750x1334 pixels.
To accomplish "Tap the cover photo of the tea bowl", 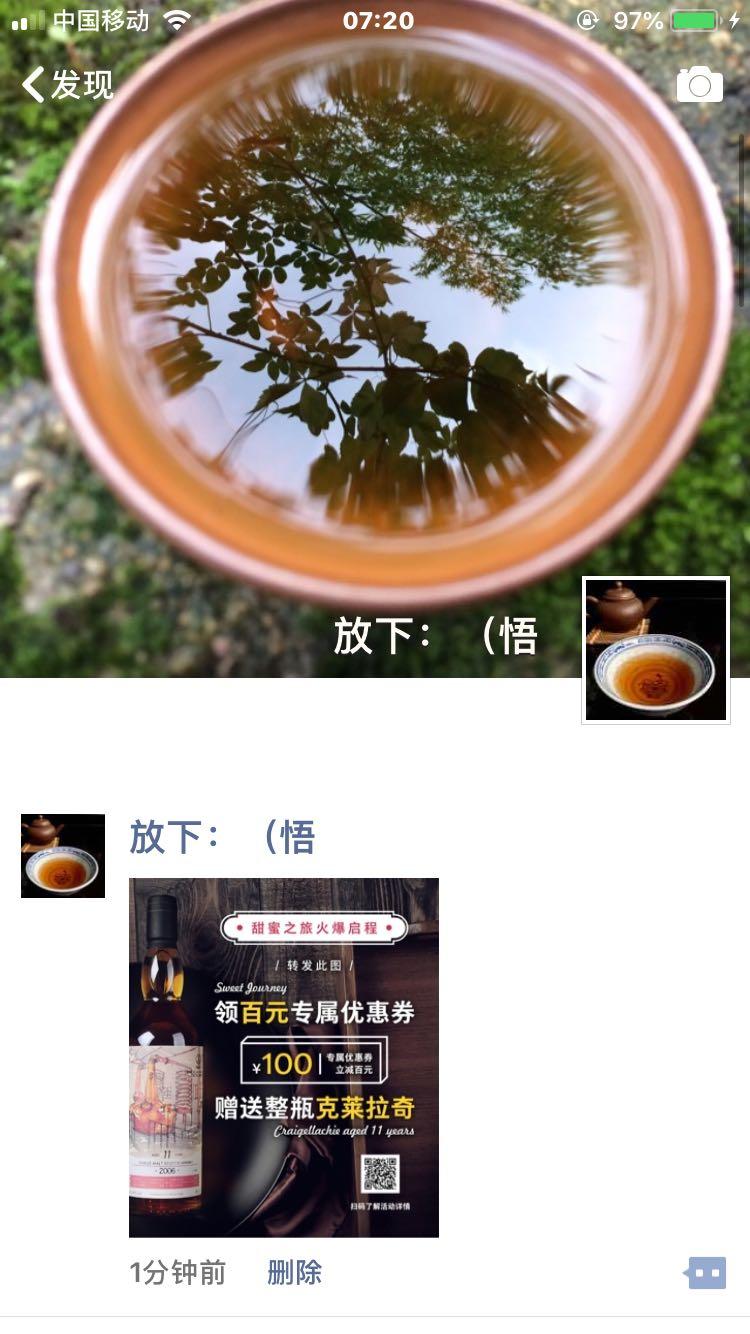I will 375,350.
